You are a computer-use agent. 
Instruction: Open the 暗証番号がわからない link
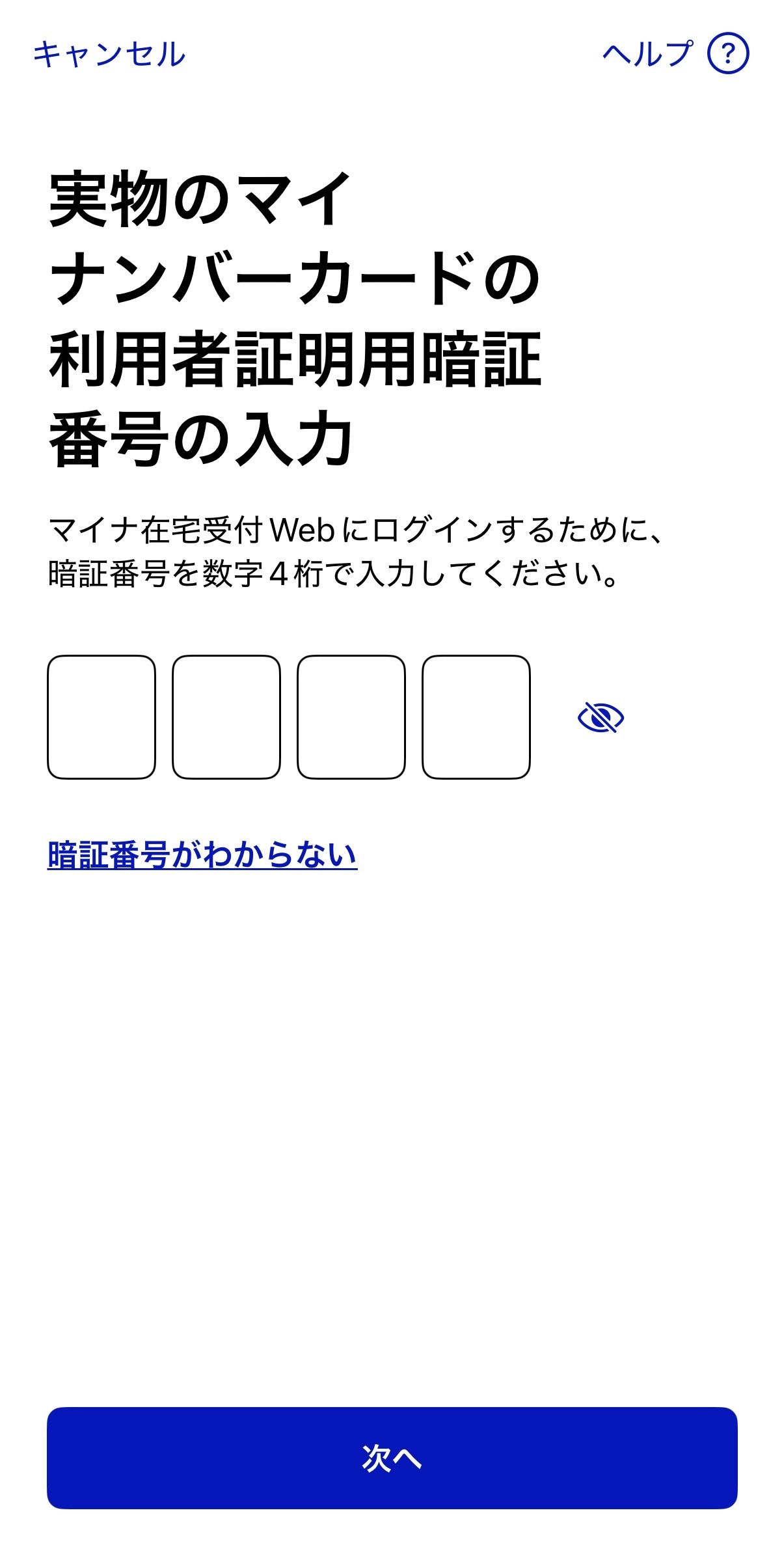202,855
